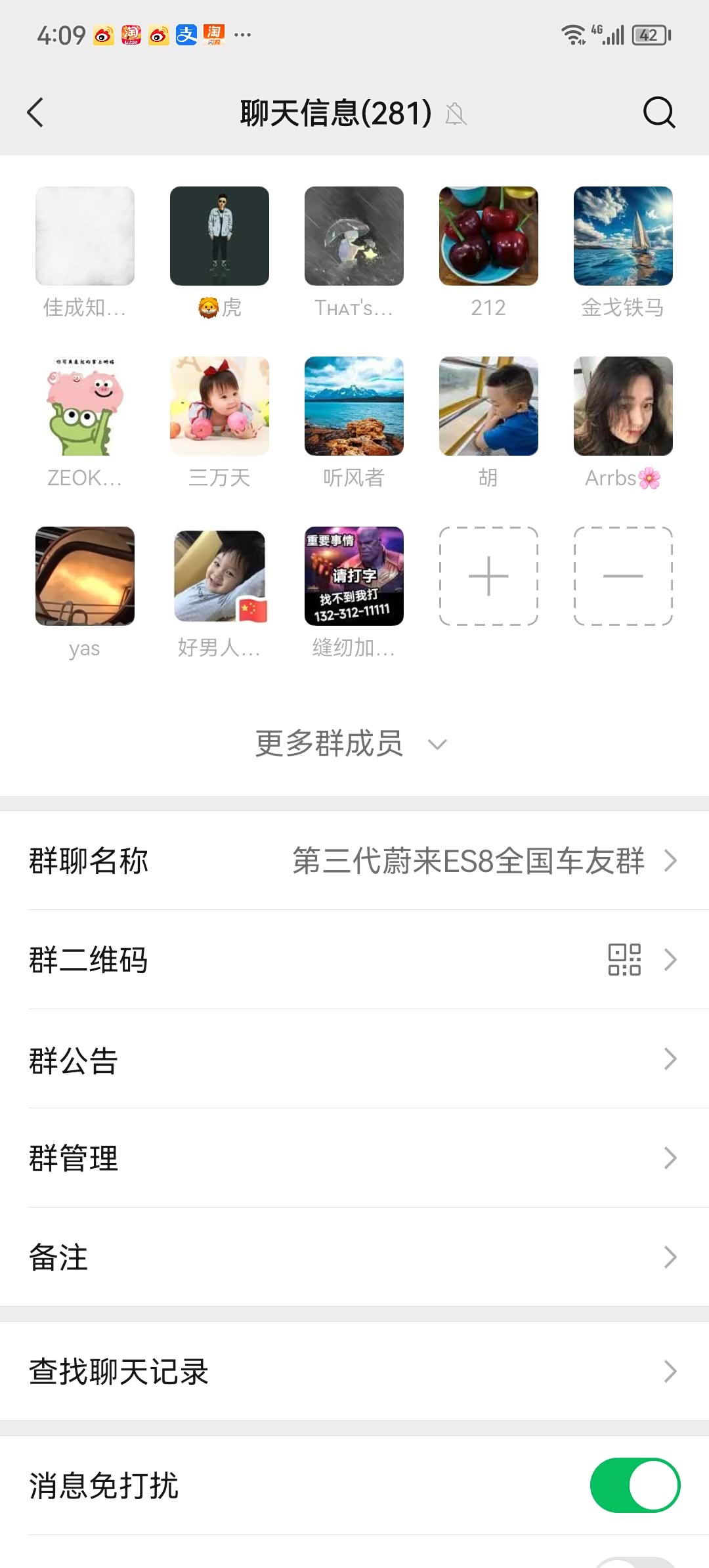The height and width of the screenshot is (1568, 709).
Task: Search within this group chat
Action: [658, 112]
